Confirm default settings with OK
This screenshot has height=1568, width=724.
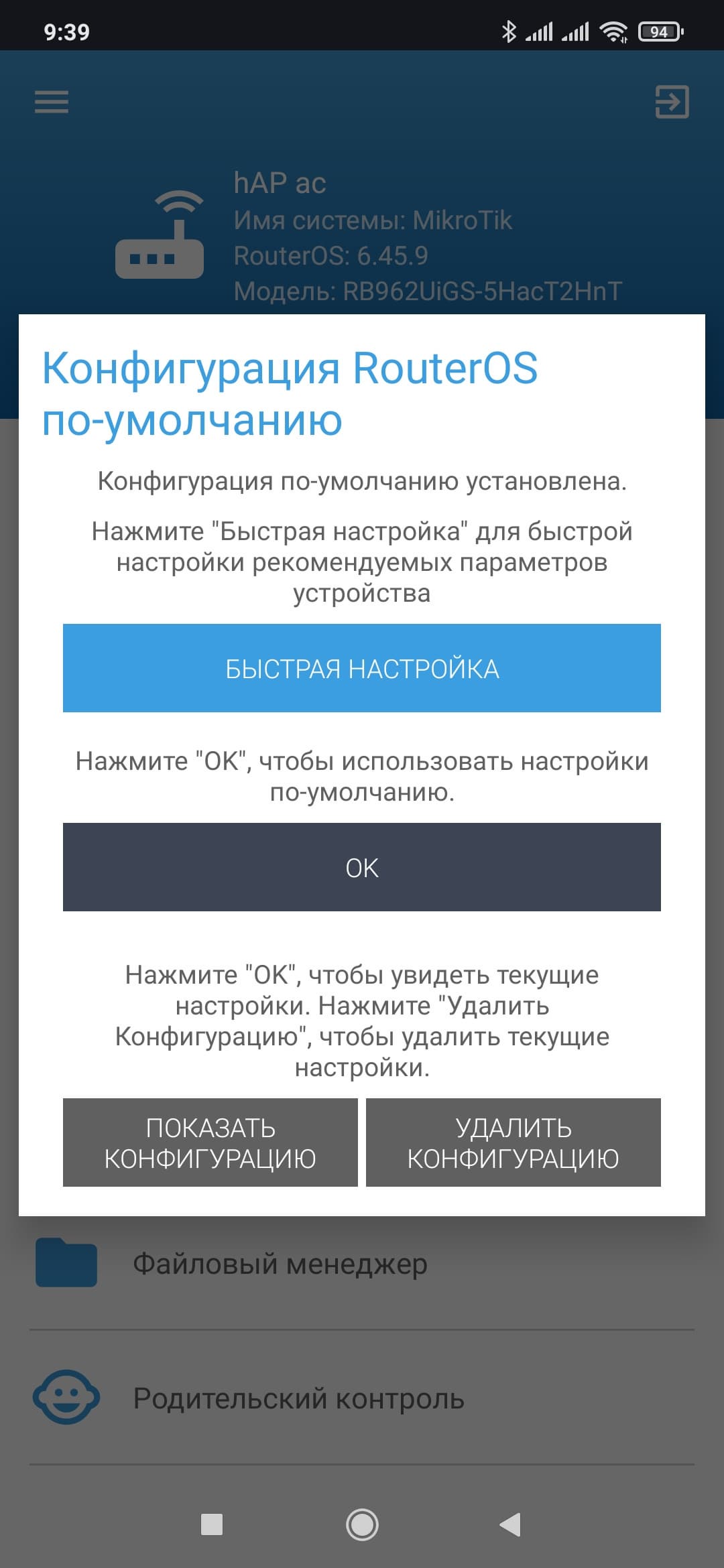[x=362, y=867]
